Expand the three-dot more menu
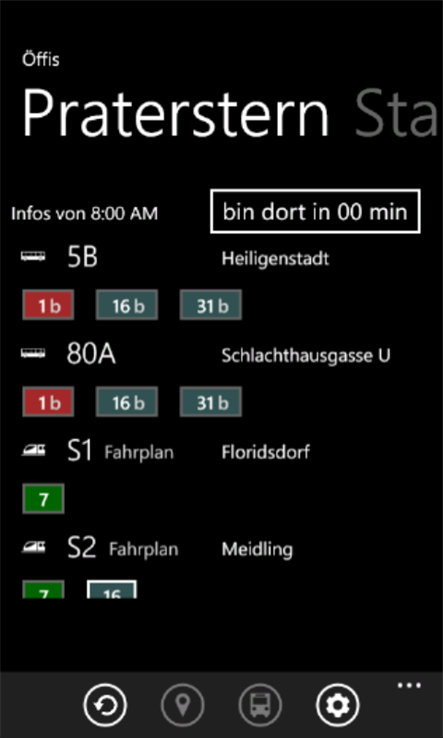Viewport: 443px width, 738px height. coord(409,685)
